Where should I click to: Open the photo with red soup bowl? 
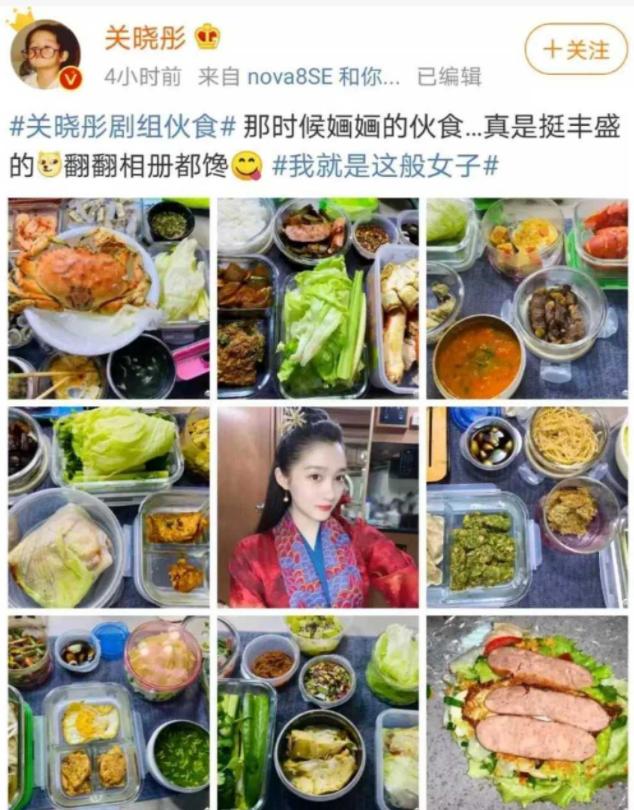point(526,298)
